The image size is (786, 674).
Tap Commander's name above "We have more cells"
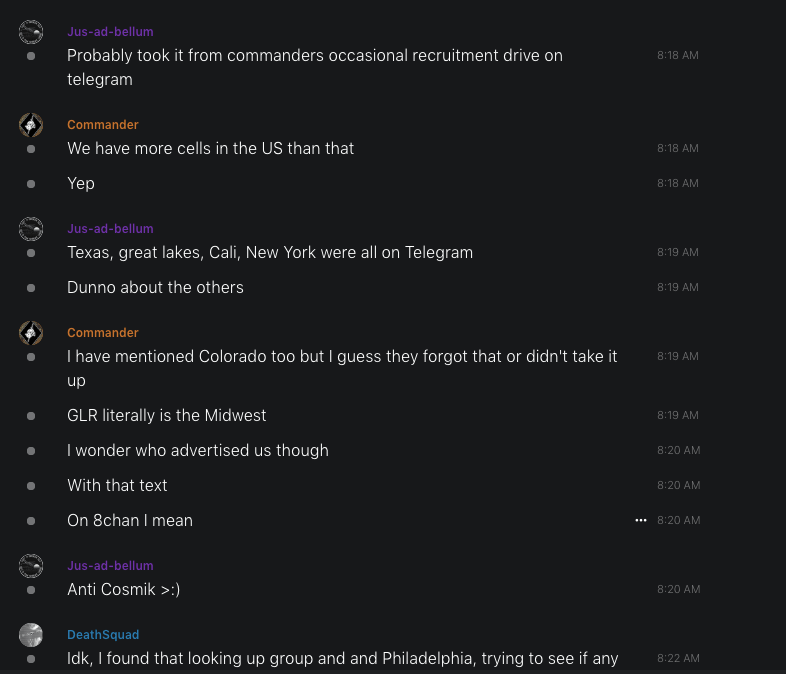(103, 125)
